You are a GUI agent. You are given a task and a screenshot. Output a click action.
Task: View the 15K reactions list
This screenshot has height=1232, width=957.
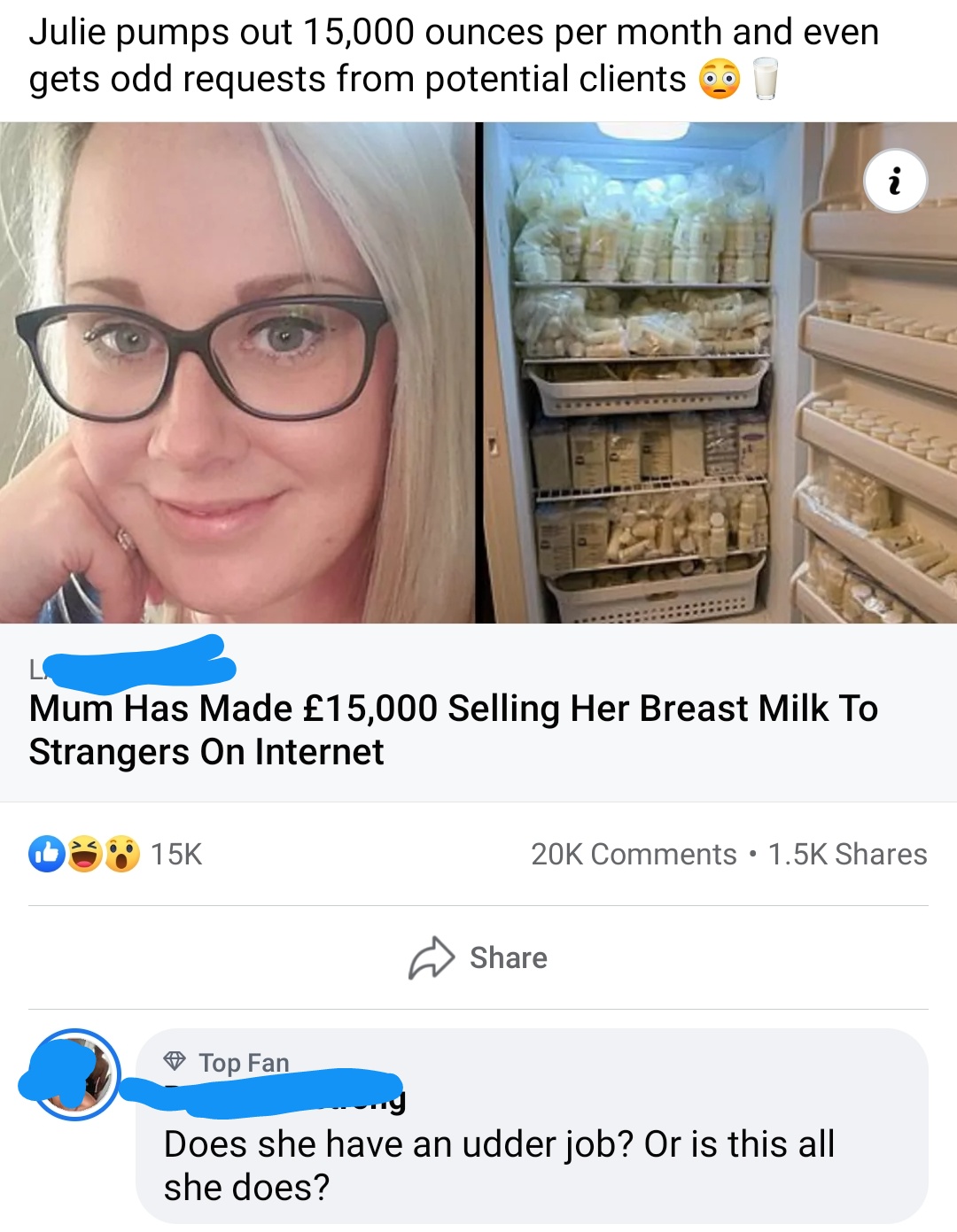[116, 854]
